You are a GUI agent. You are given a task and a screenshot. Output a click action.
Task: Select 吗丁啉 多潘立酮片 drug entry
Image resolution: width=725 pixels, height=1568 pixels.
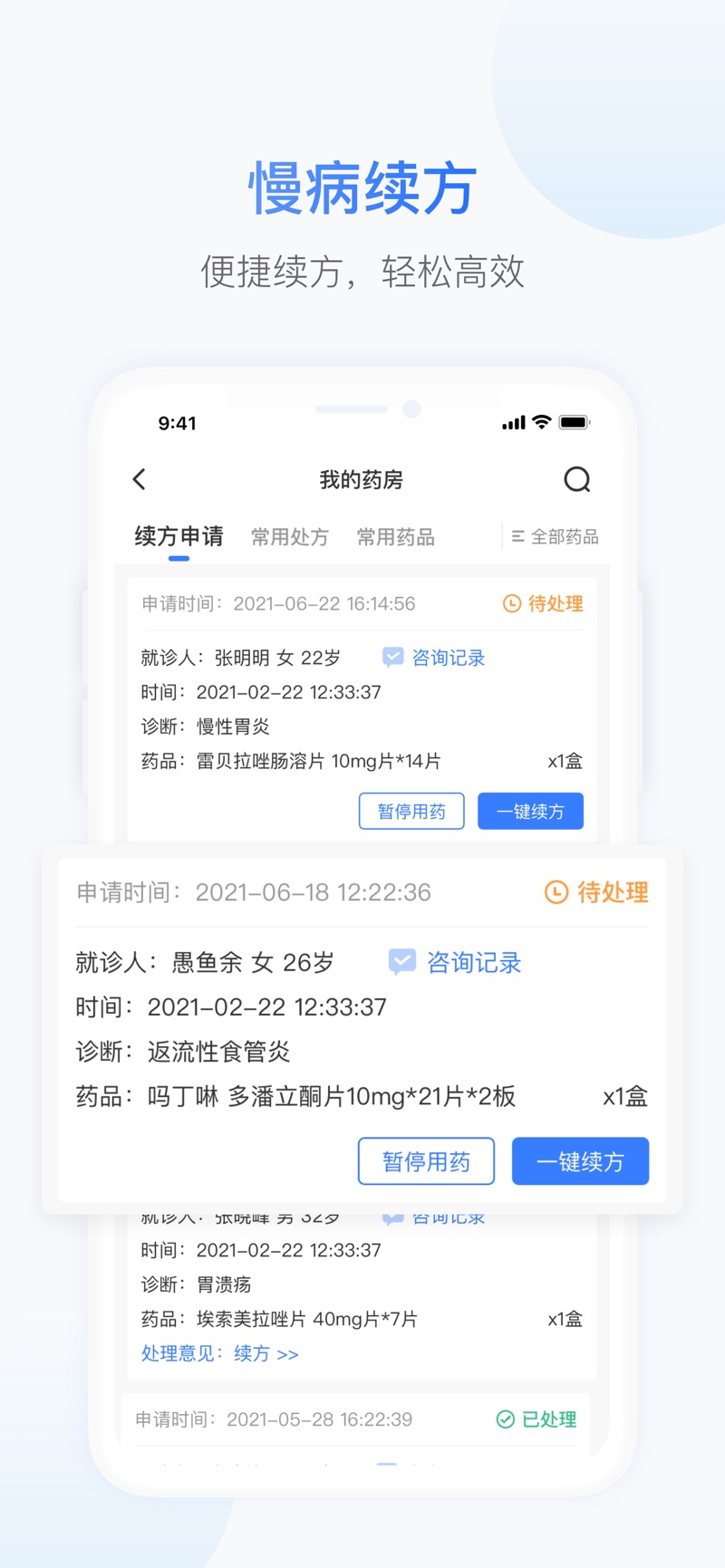click(x=333, y=1096)
